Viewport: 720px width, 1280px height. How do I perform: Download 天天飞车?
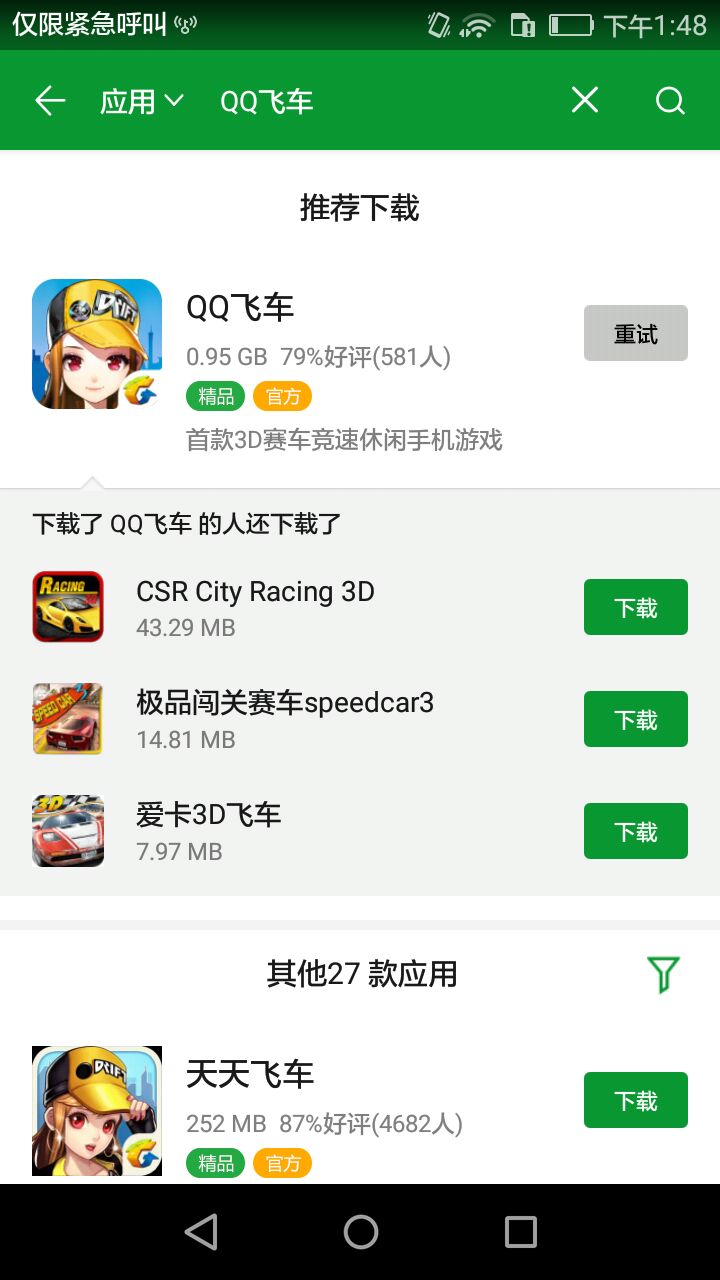click(635, 1100)
